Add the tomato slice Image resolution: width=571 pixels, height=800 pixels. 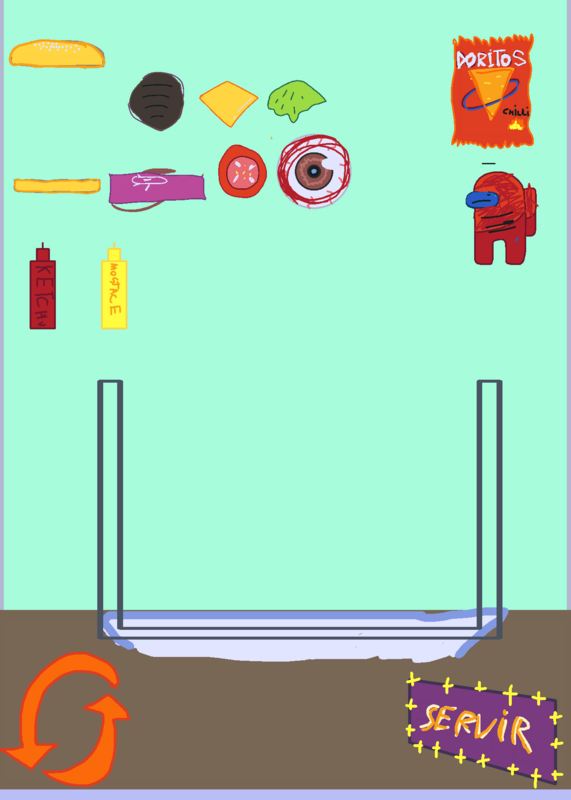242,171
